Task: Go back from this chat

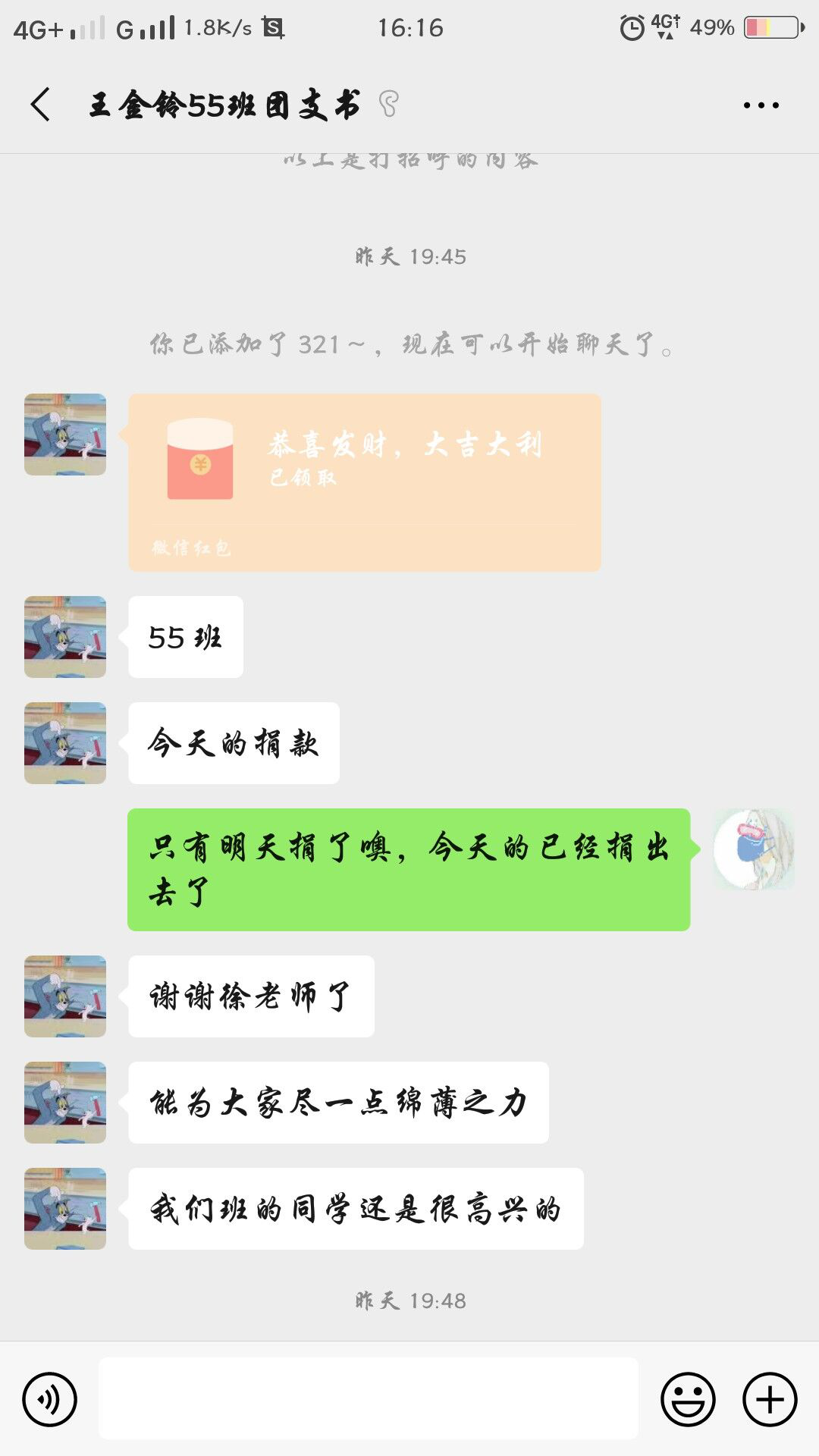Action: pyautogui.click(x=41, y=105)
